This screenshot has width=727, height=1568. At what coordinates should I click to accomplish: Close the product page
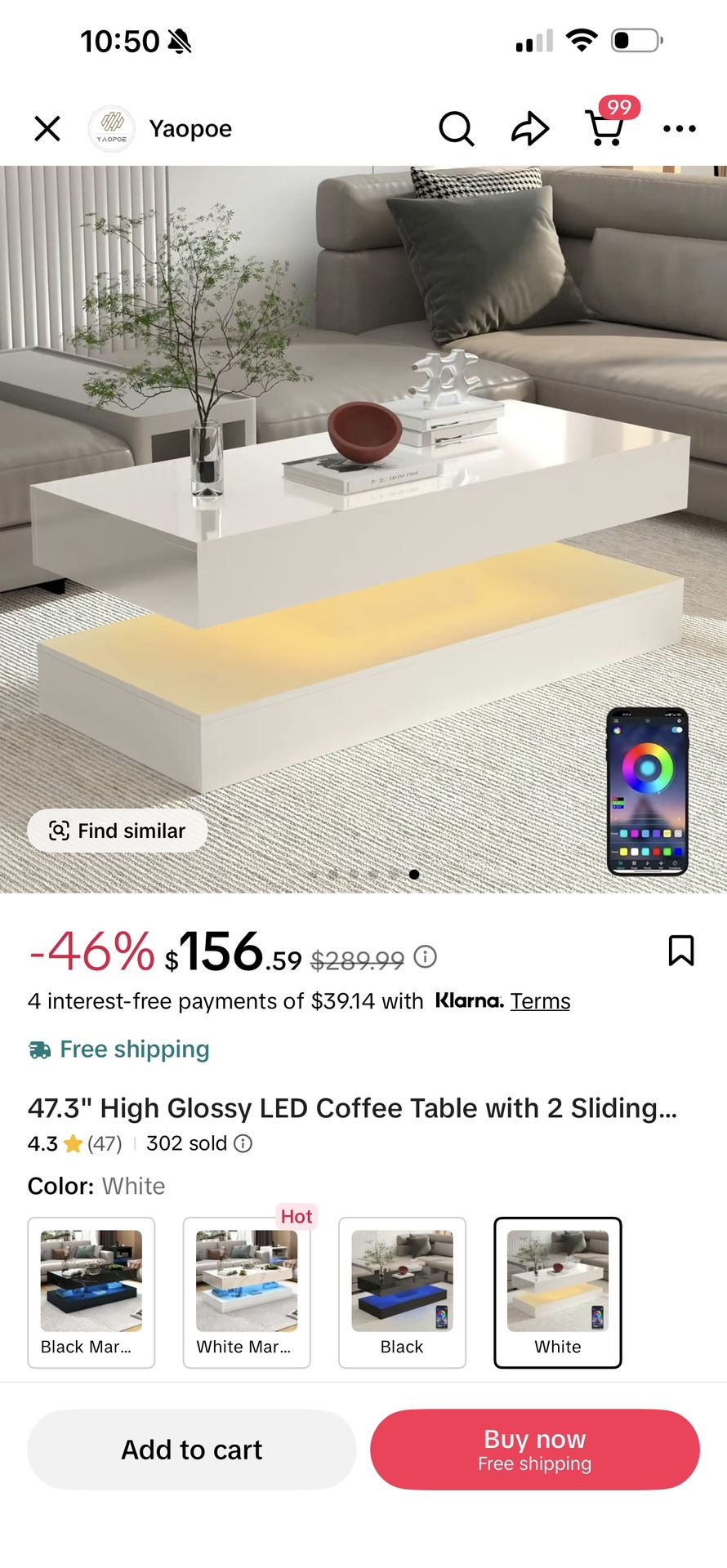pyautogui.click(x=47, y=128)
